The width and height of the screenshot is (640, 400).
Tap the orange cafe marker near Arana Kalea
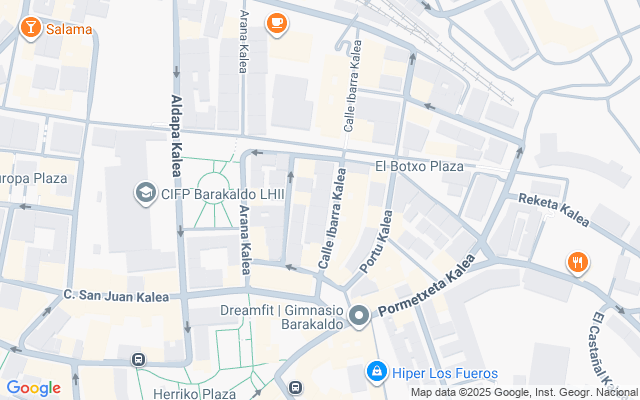[277, 22]
